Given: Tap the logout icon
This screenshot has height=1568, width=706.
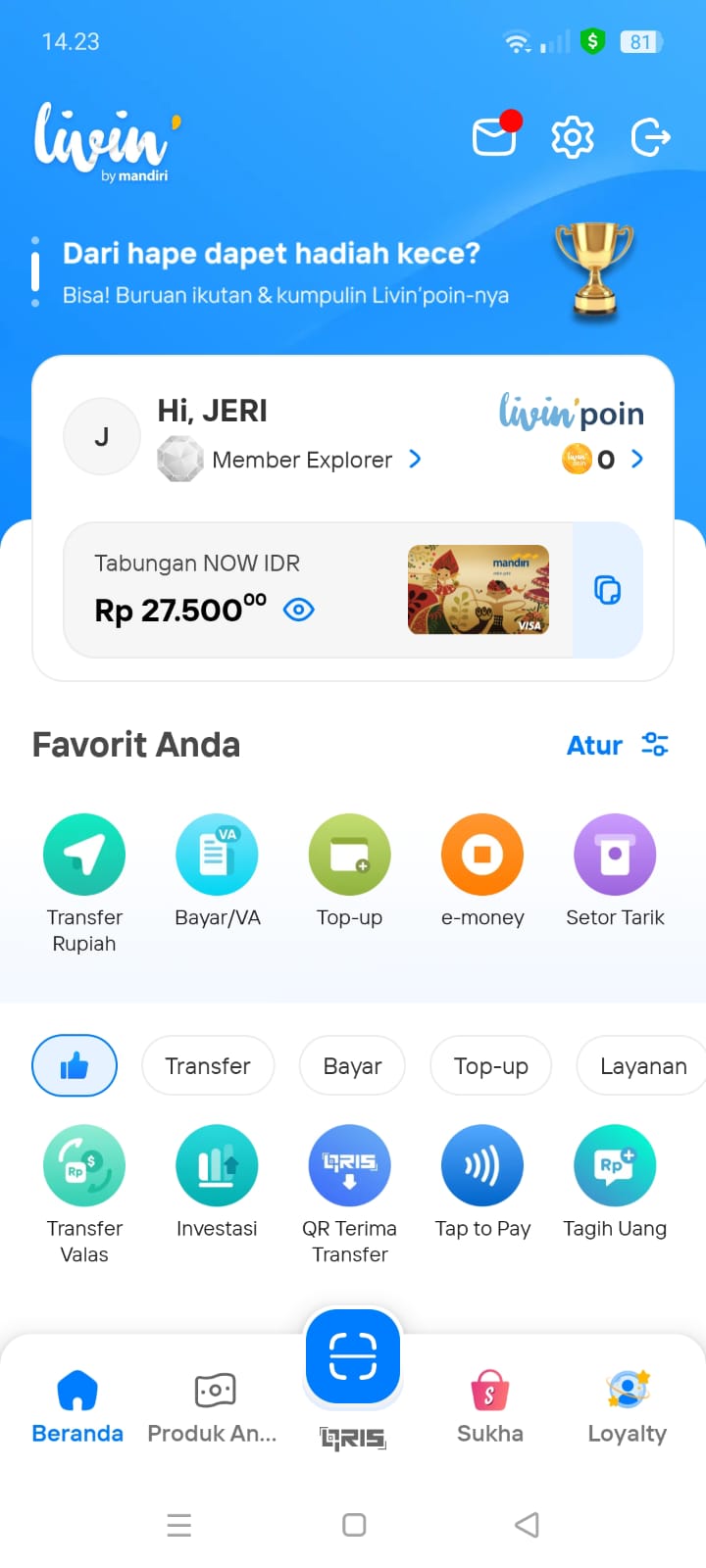Looking at the screenshot, I should [650, 137].
